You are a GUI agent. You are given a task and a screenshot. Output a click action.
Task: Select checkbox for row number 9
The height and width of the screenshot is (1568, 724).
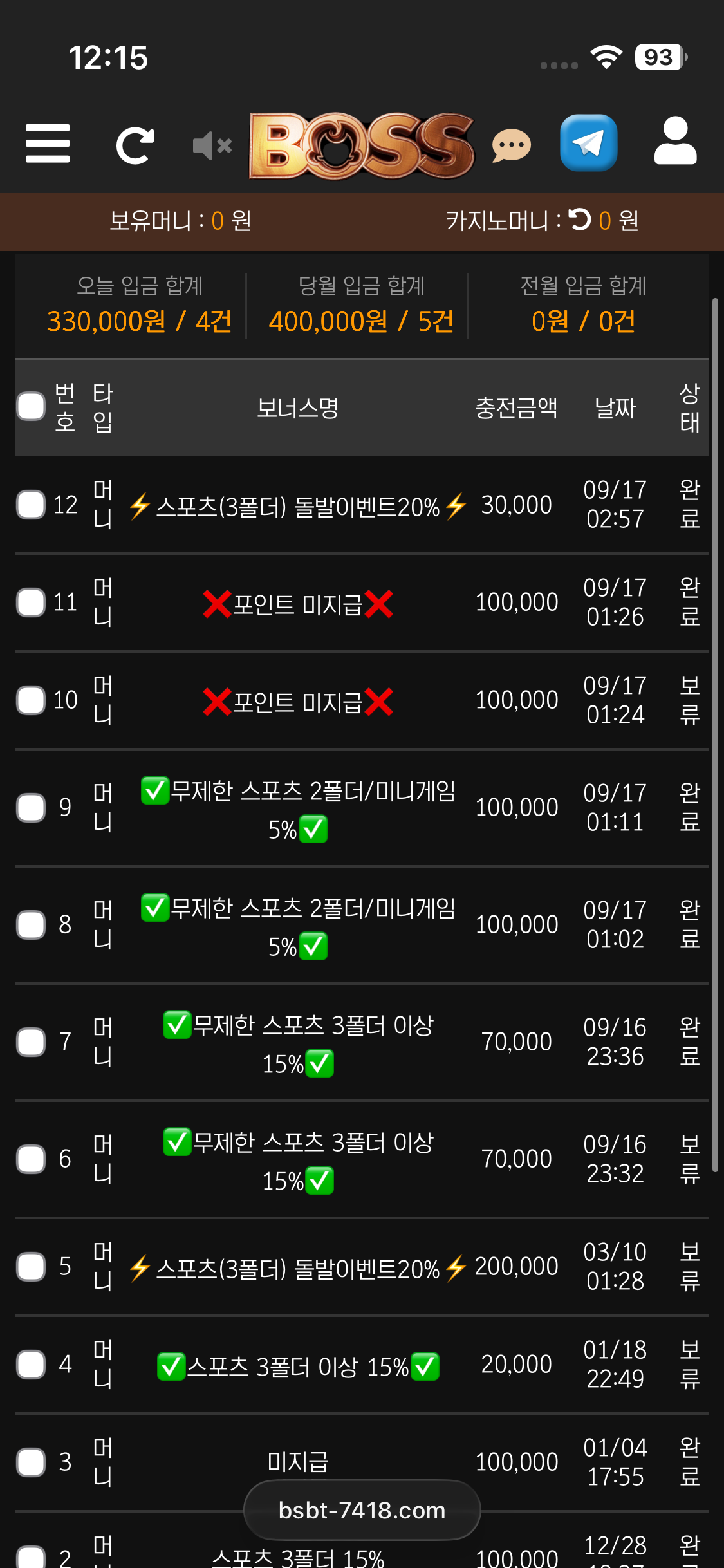point(31,808)
